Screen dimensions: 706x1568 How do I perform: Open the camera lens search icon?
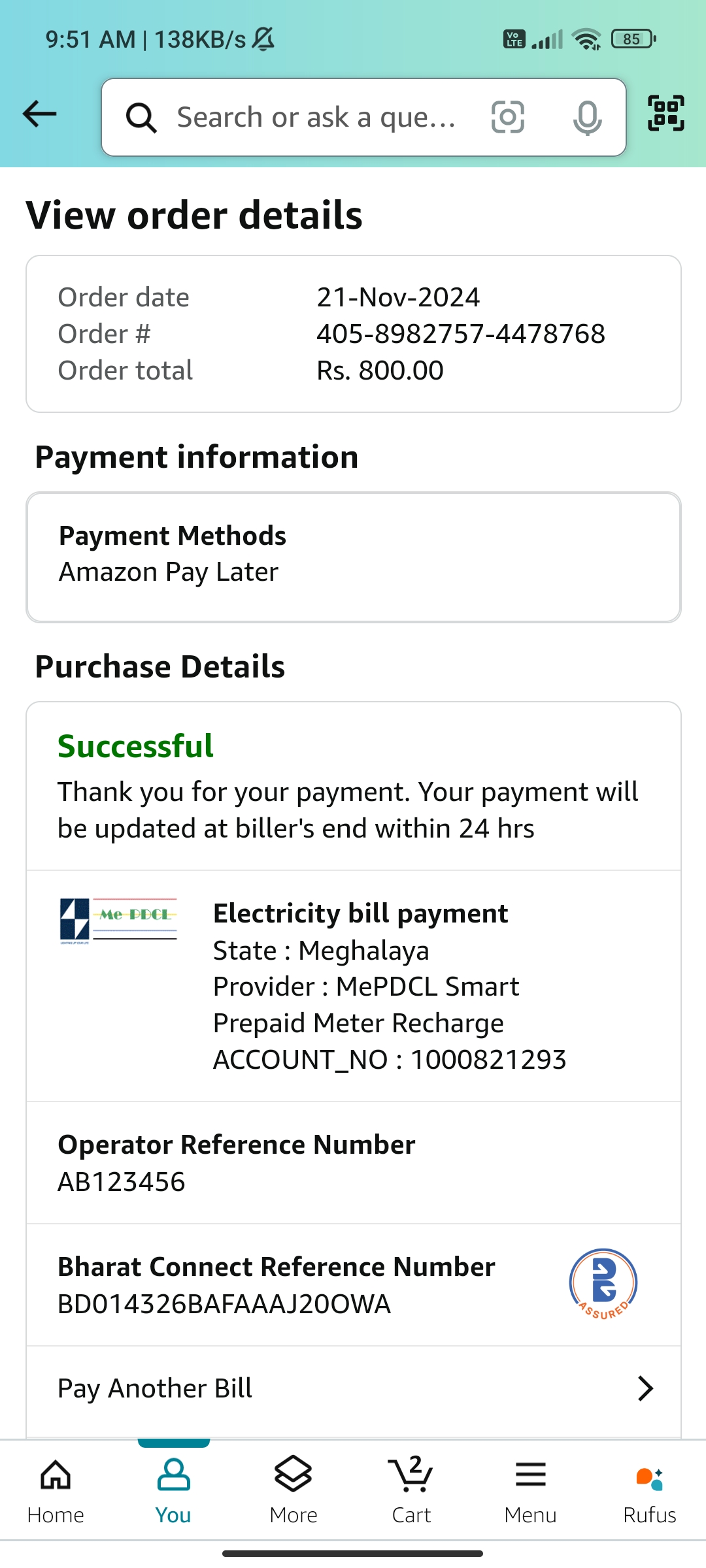[508, 118]
